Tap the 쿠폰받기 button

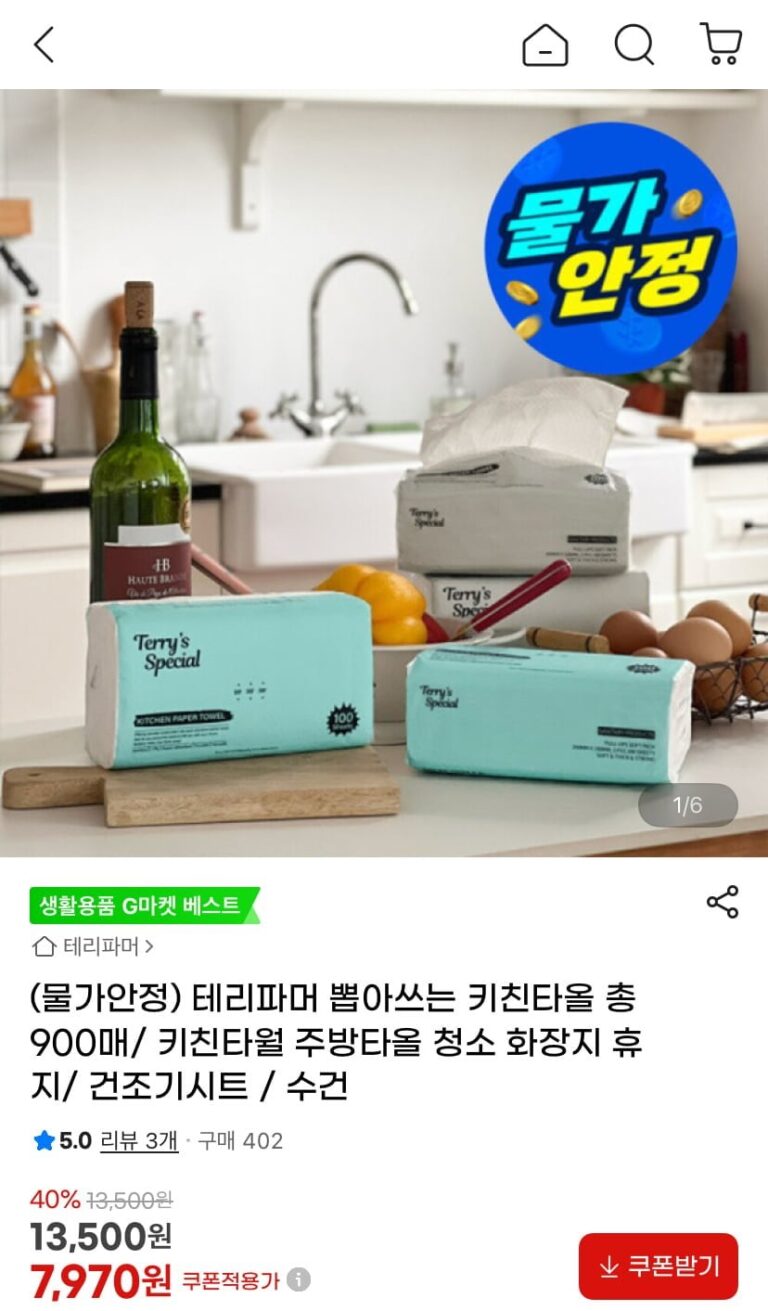[658, 1266]
